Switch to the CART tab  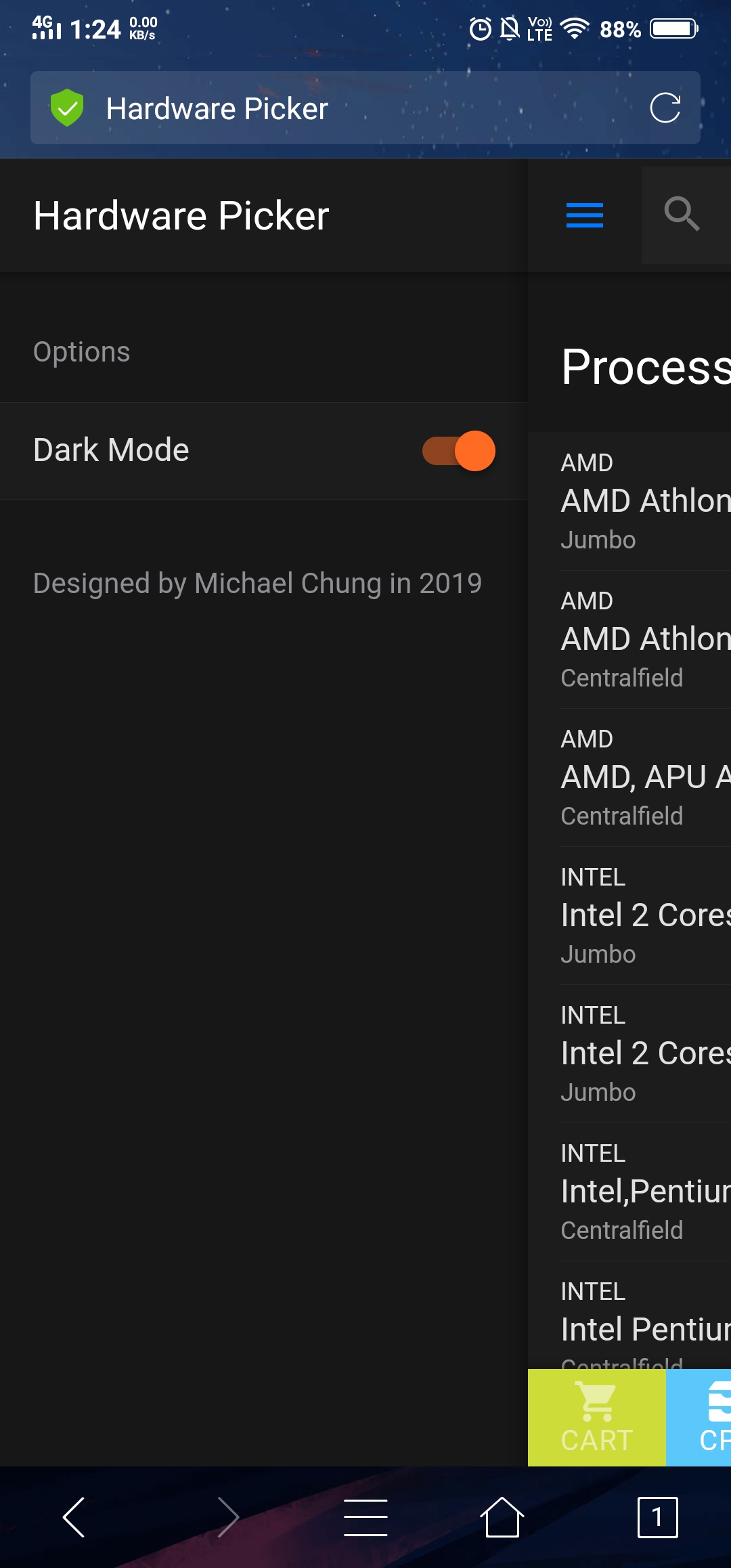[597, 1418]
